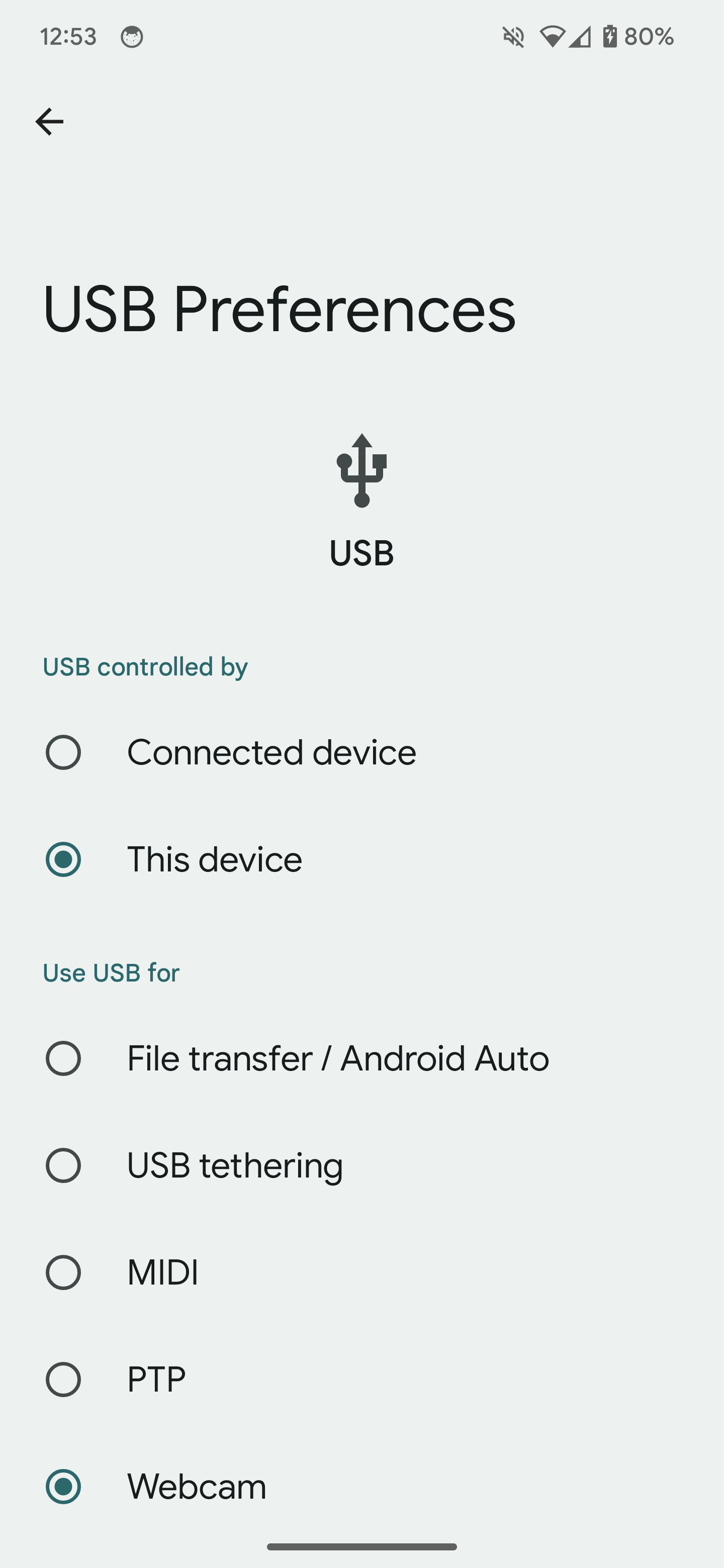Switch USB mode to MIDI
The width and height of the screenshot is (724, 1568).
[63, 1272]
